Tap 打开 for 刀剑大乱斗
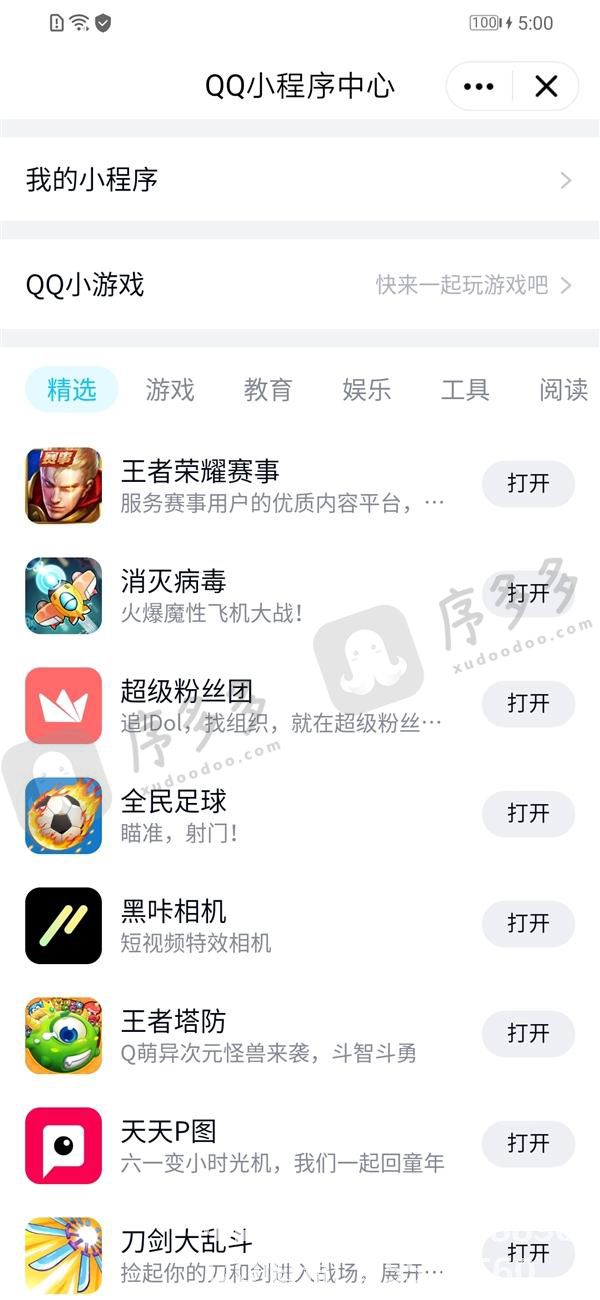 [528, 1252]
